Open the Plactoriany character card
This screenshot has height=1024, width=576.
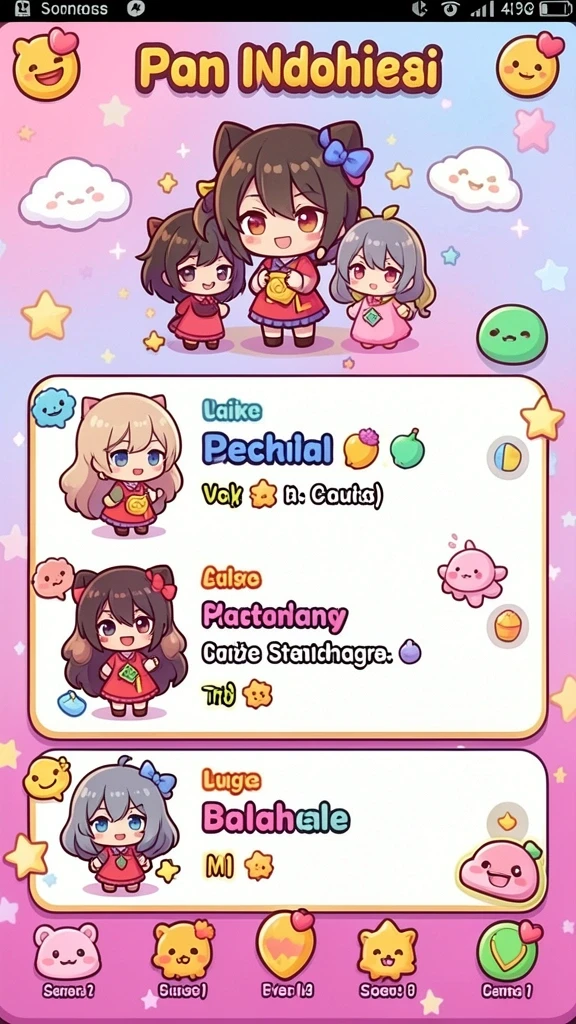pyautogui.click(x=287, y=643)
